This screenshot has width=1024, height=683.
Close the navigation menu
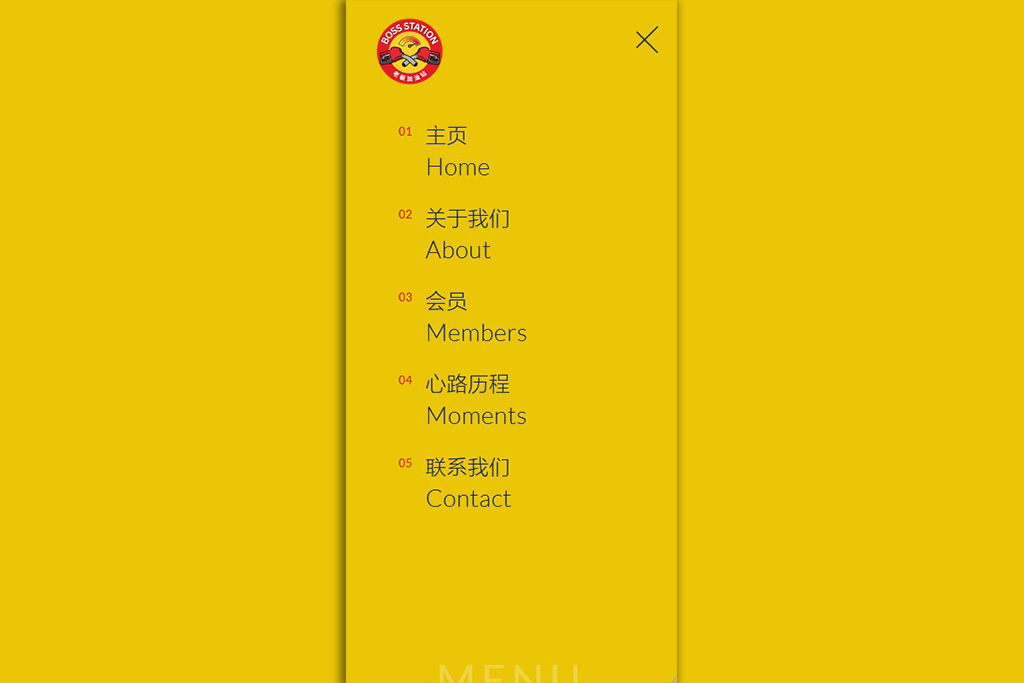647,40
